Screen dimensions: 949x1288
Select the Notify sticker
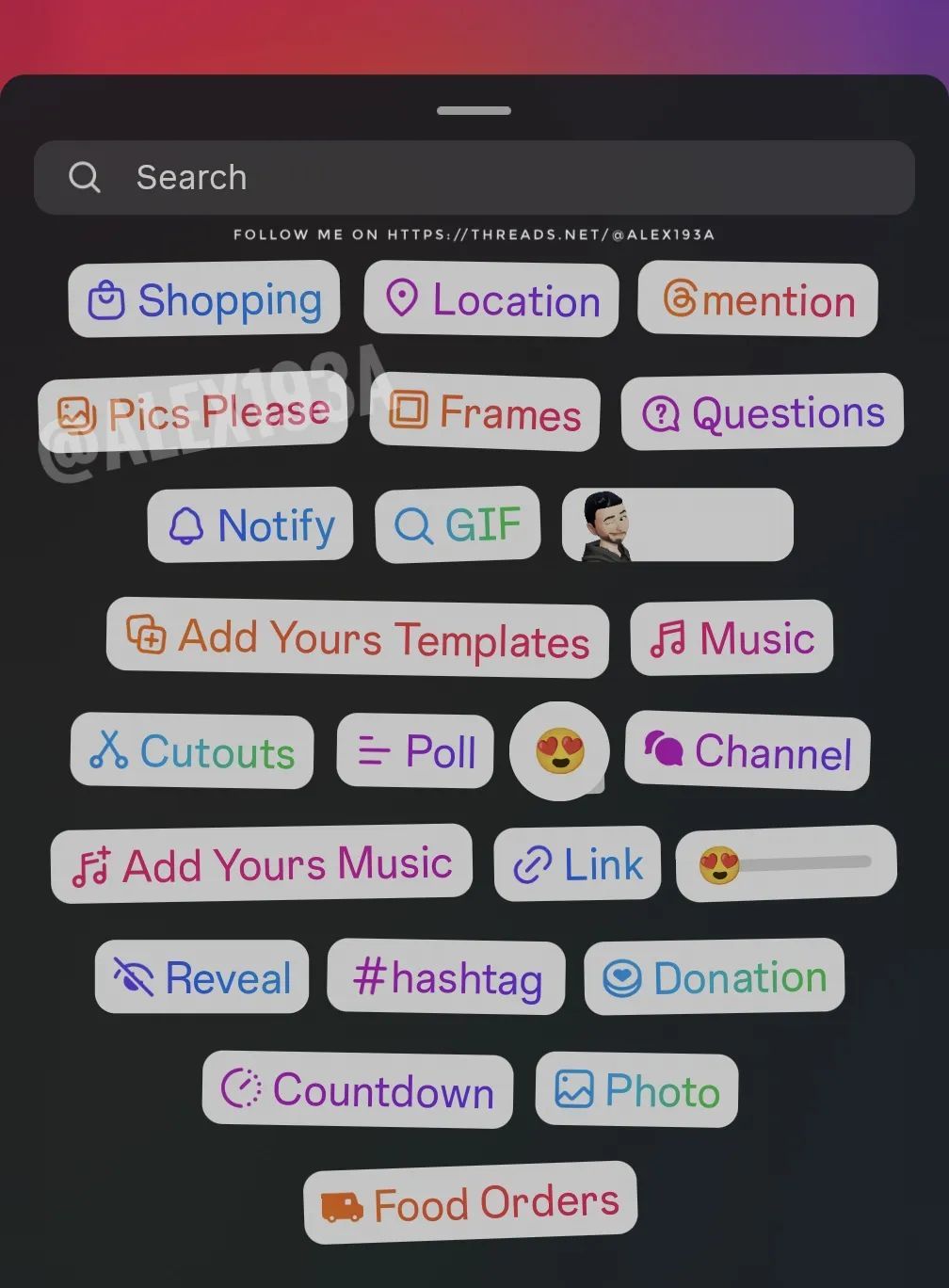[250, 525]
